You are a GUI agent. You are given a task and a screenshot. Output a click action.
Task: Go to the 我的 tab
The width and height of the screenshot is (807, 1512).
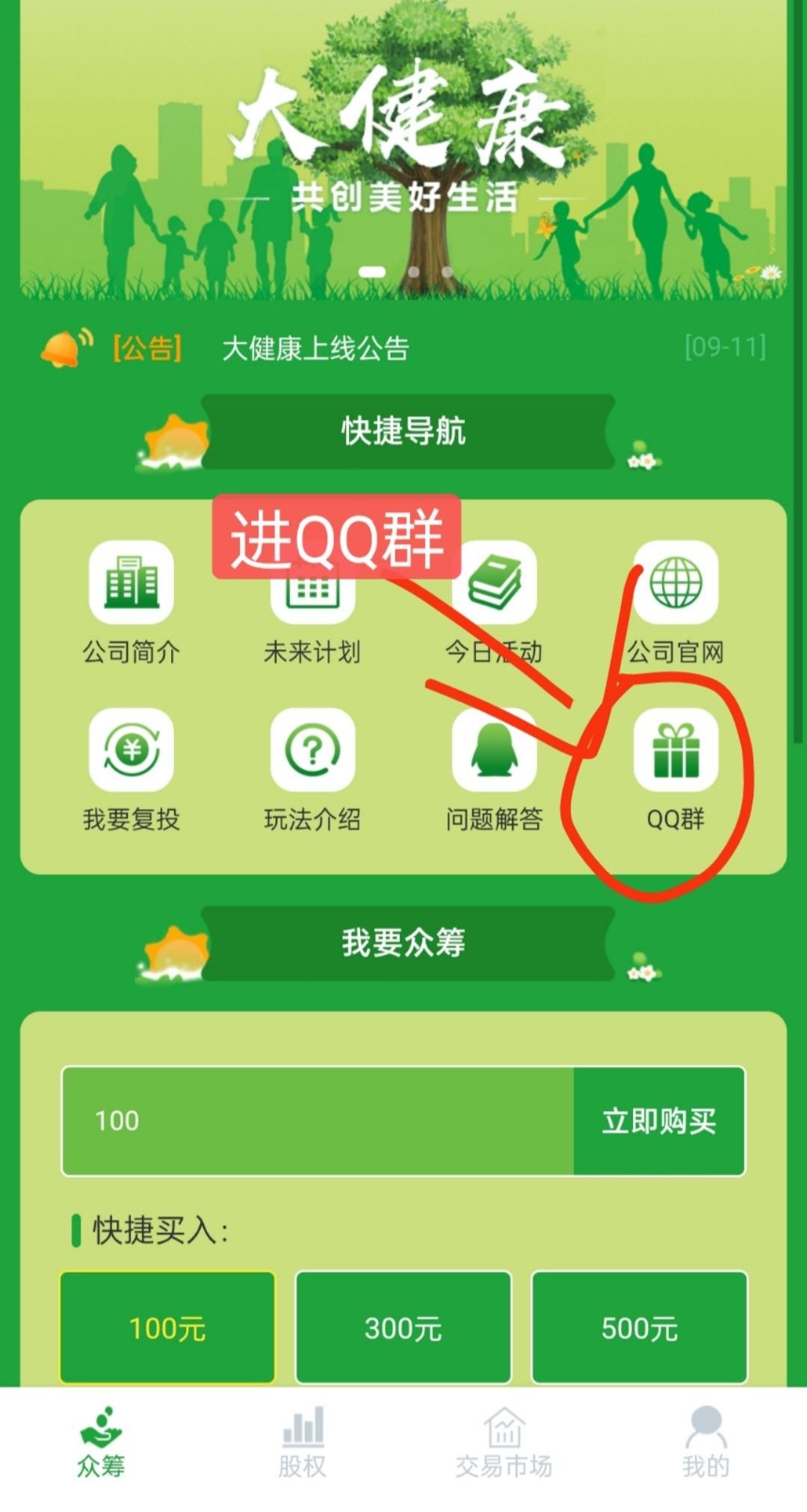705,1442
